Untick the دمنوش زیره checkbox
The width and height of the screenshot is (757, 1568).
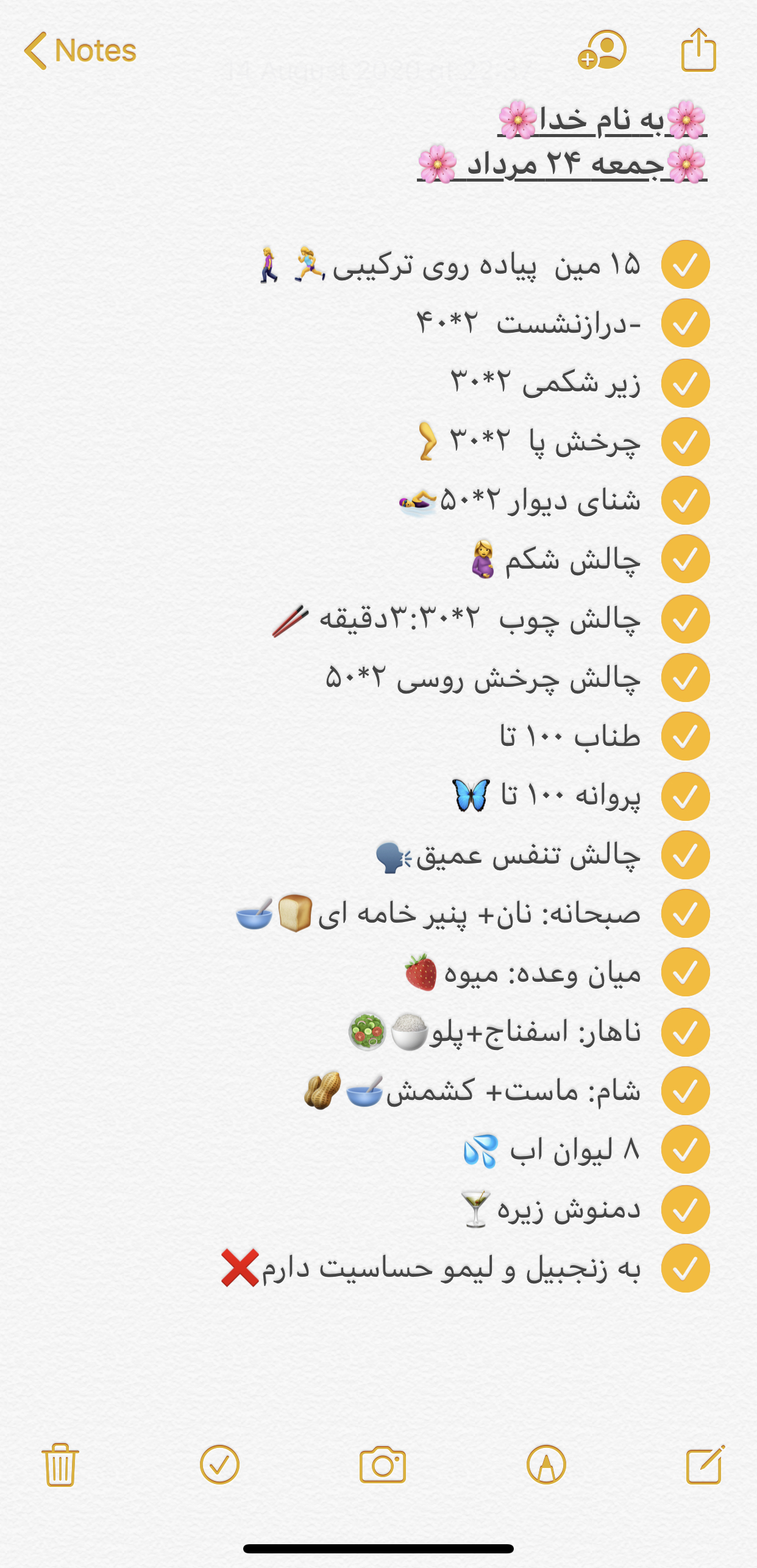[685, 1209]
